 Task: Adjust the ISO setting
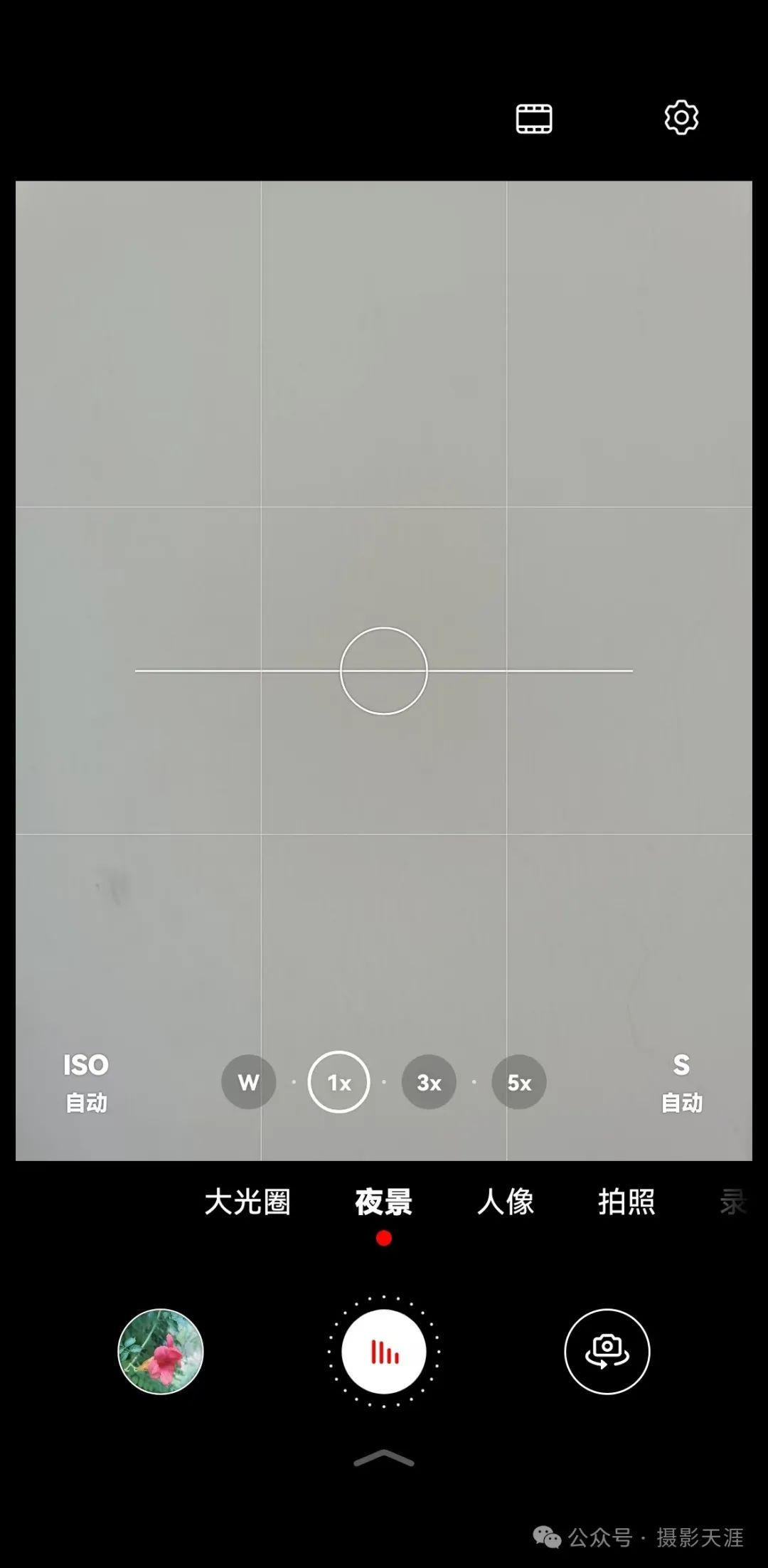(x=86, y=1082)
